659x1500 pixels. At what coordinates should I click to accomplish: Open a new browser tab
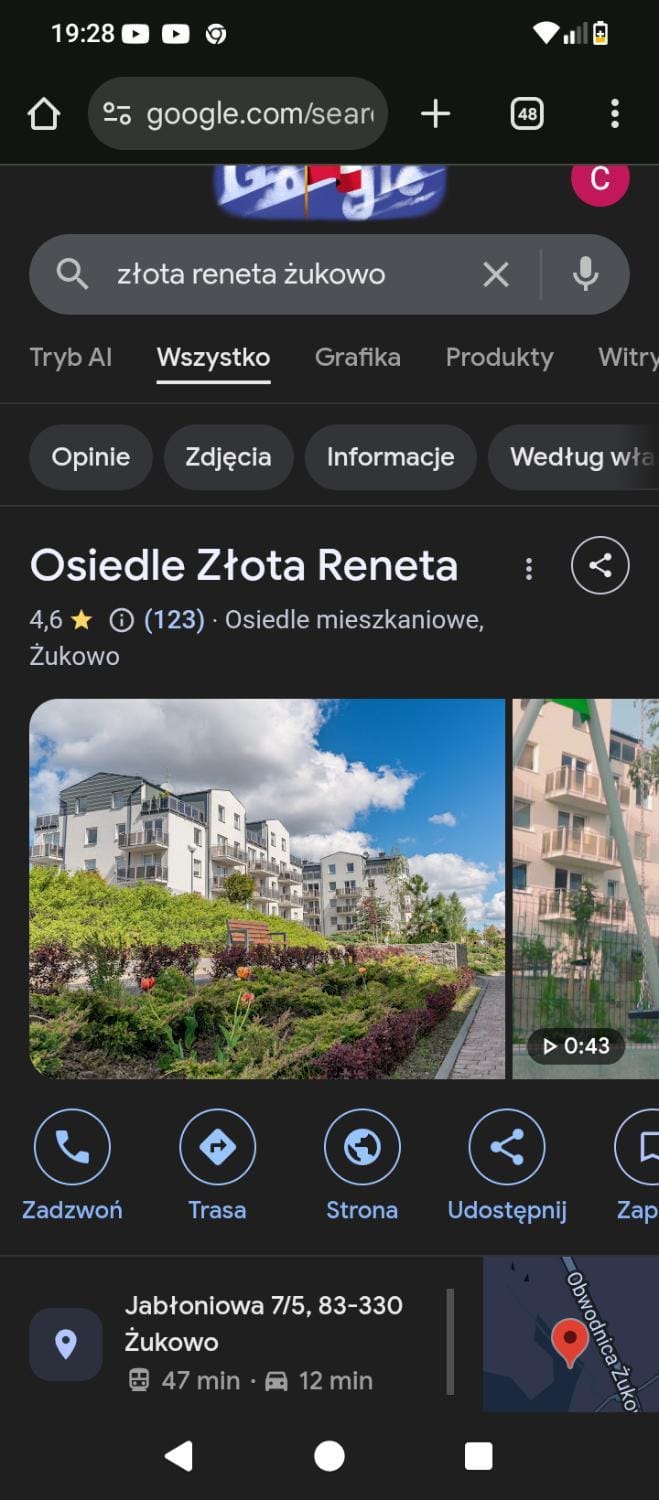[435, 114]
